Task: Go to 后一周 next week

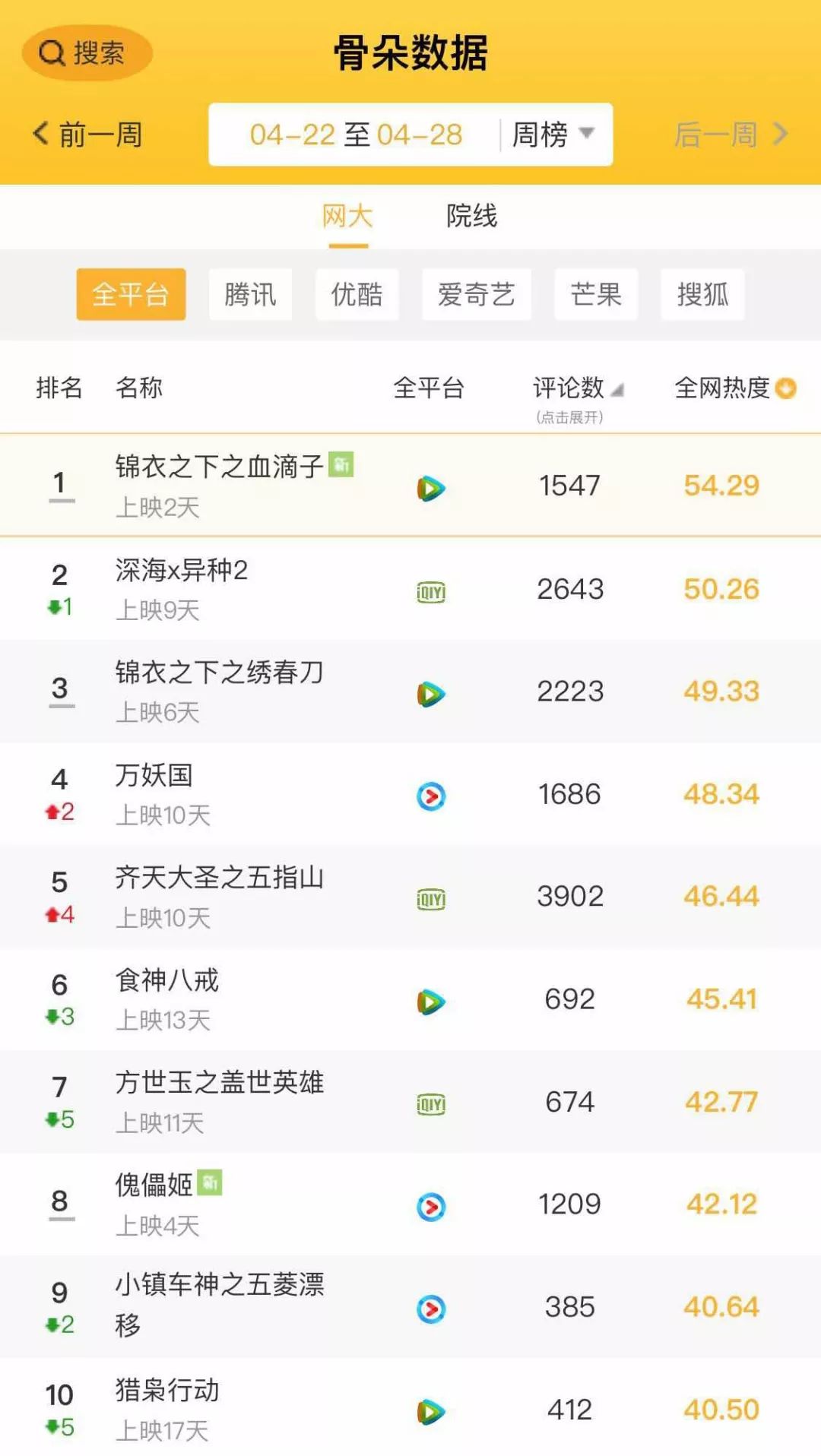Action: click(x=731, y=135)
